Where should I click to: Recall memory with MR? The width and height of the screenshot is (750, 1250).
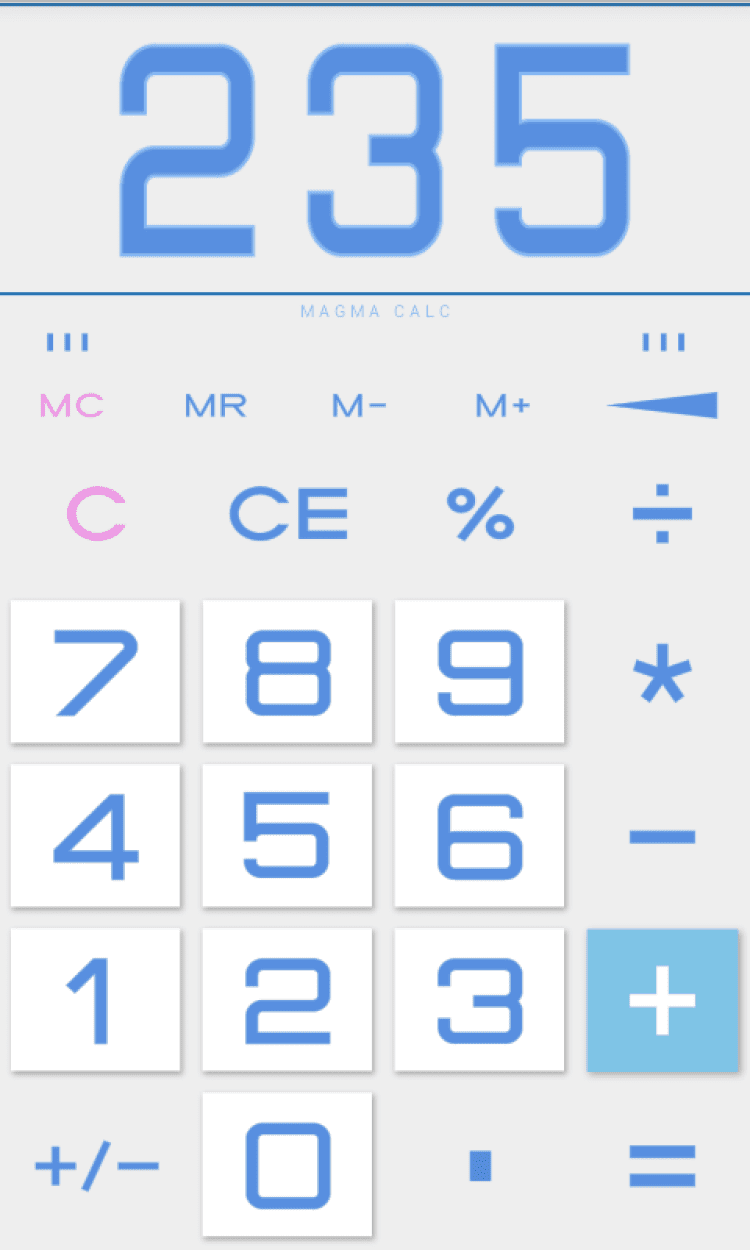coord(215,406)
